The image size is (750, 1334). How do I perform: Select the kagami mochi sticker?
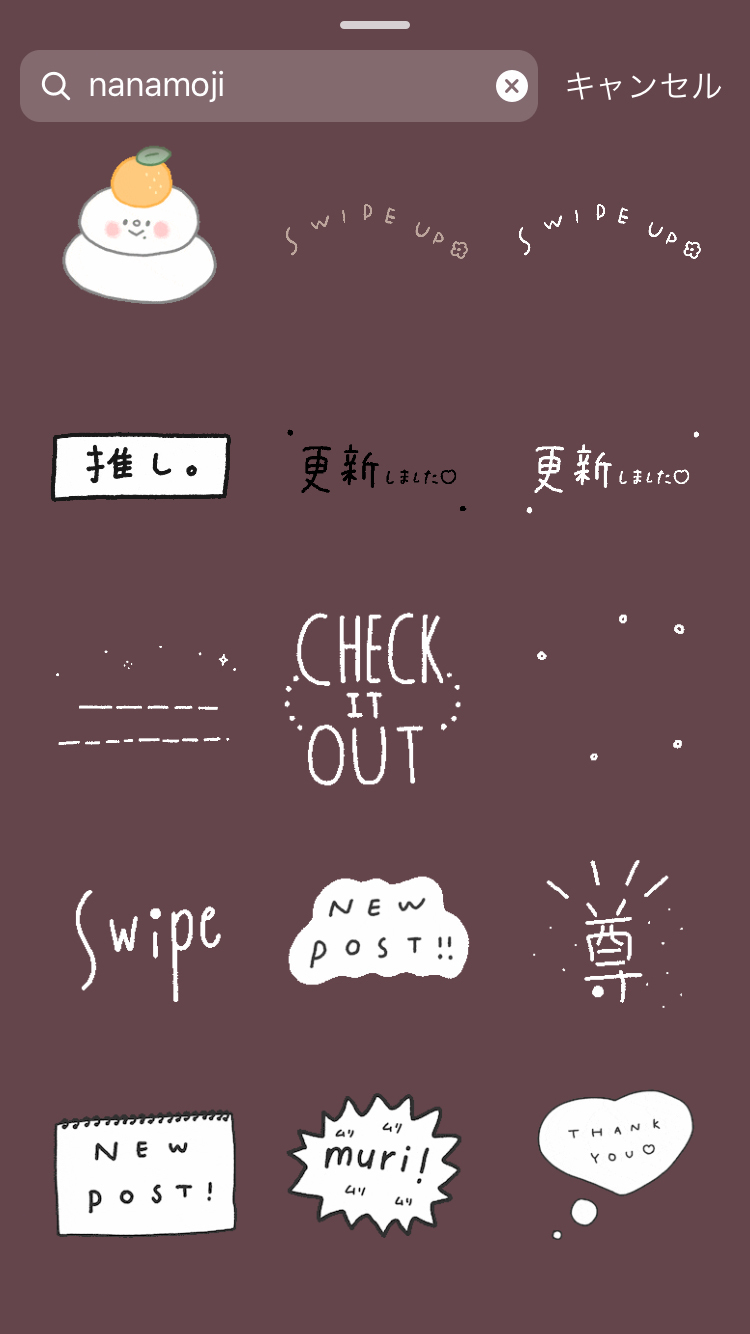click(139, 227)
